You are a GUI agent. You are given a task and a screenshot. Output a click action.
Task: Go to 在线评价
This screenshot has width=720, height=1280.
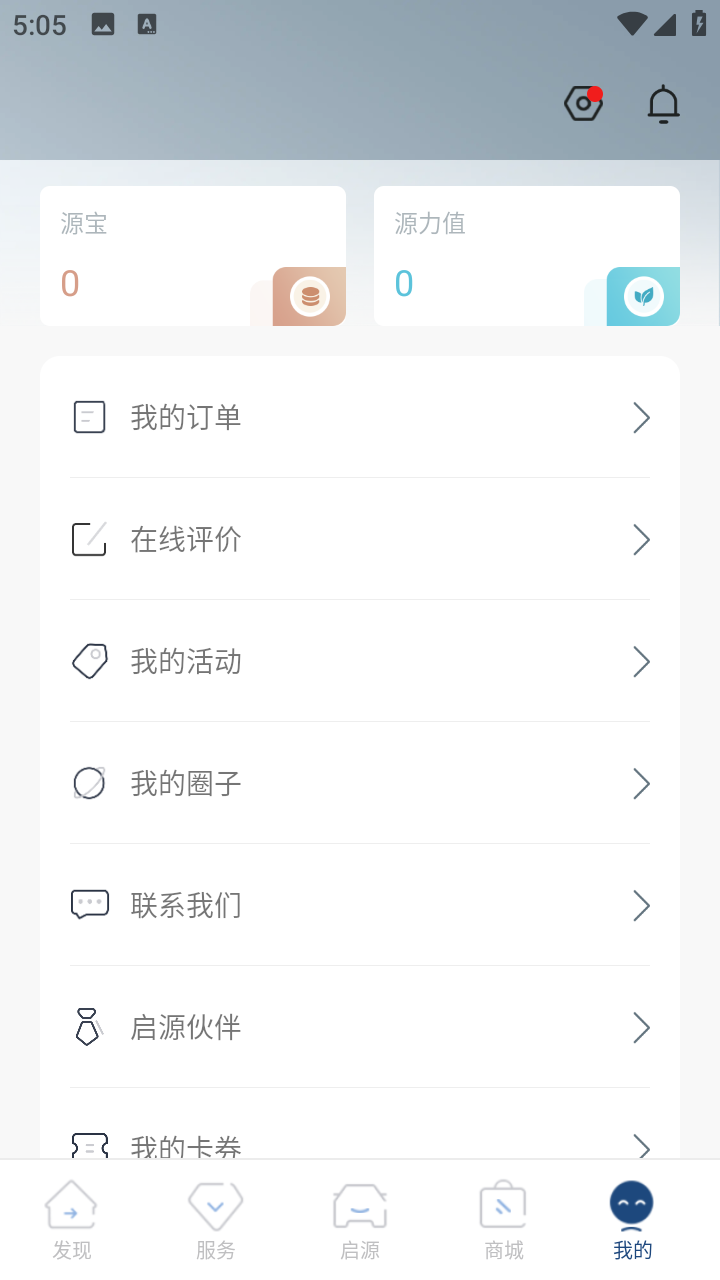tap(360, 539)
